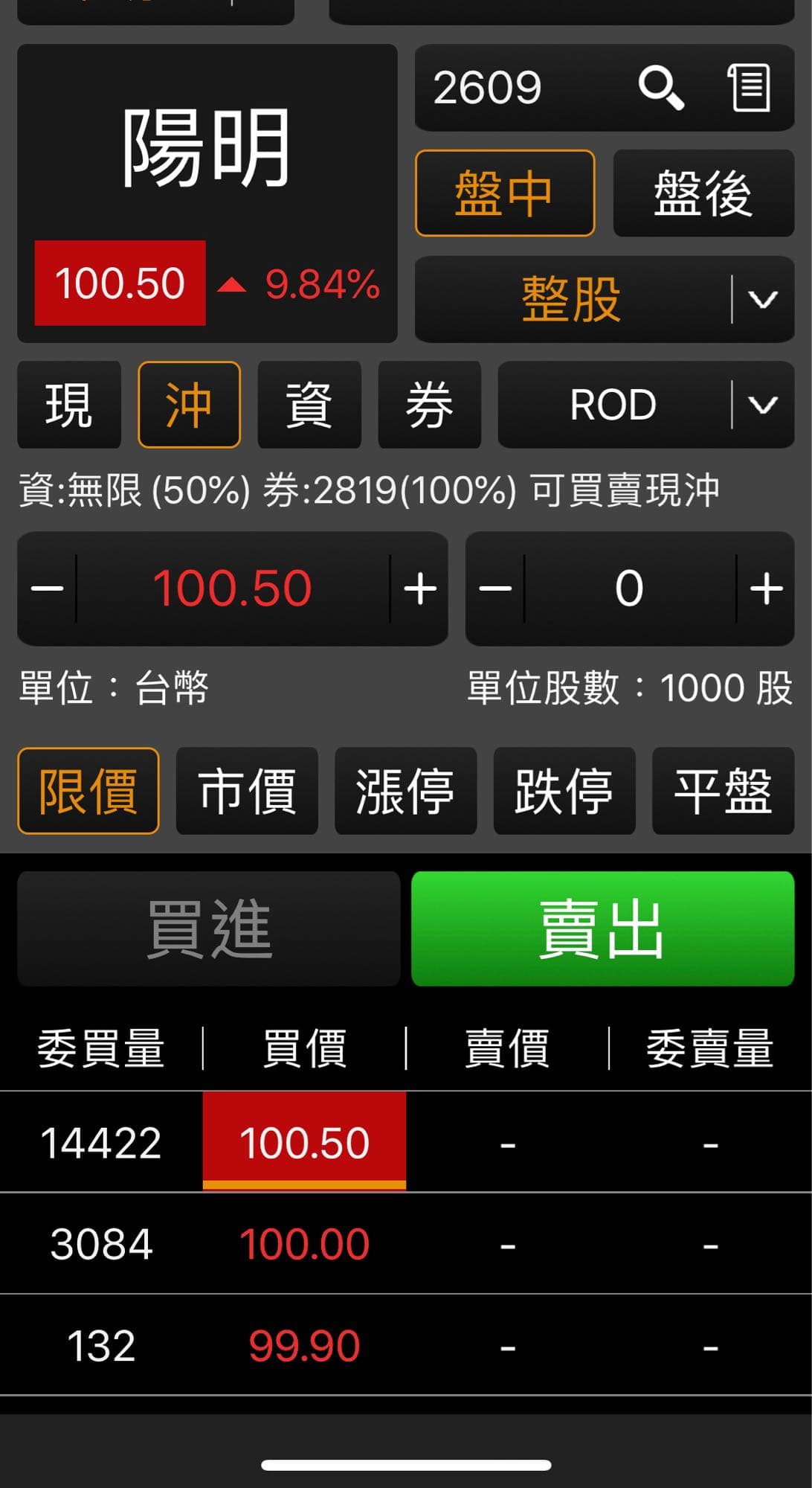Decrease the order quantity
Viewport: 812px width, 1488px height.
(495, 589)
